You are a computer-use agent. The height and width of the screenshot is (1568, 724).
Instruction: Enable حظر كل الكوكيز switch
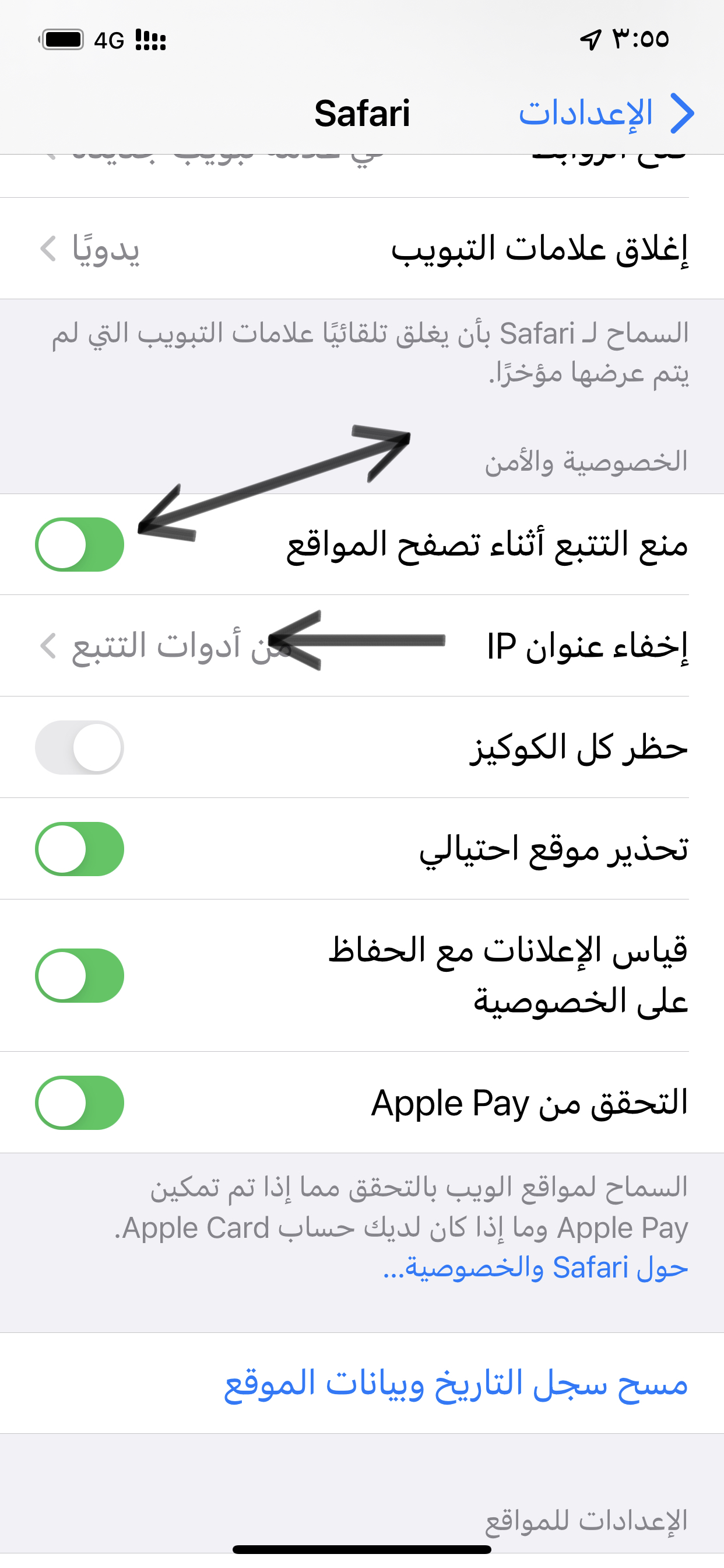[80, 747]
